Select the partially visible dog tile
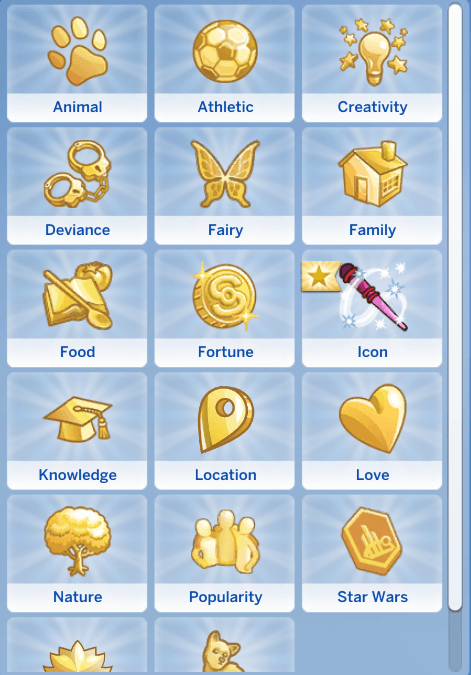The height and width of the screenshot is (675, 471). tap(225, 646)
